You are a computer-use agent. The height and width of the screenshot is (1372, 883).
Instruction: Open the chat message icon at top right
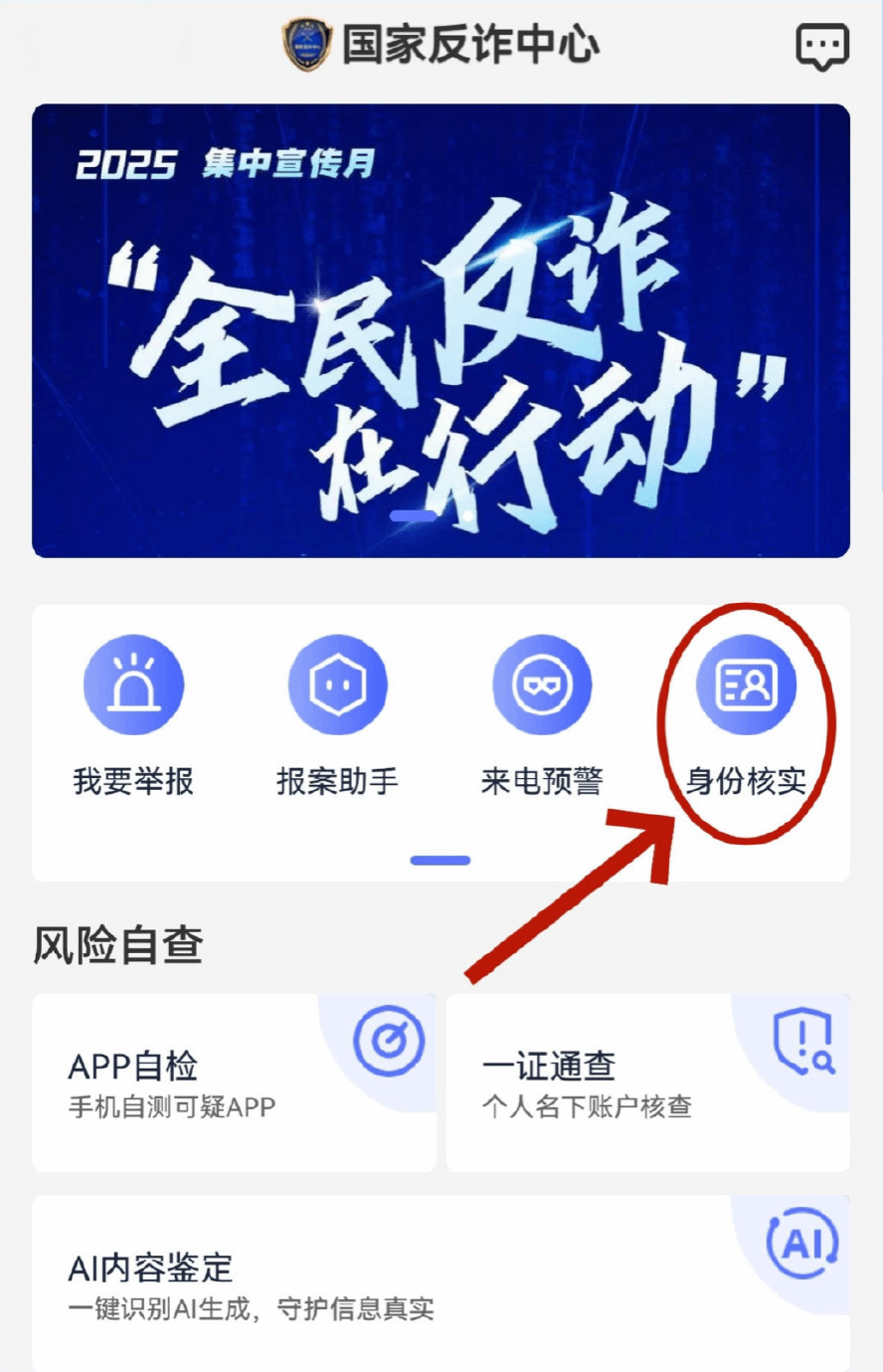point(823,44)
